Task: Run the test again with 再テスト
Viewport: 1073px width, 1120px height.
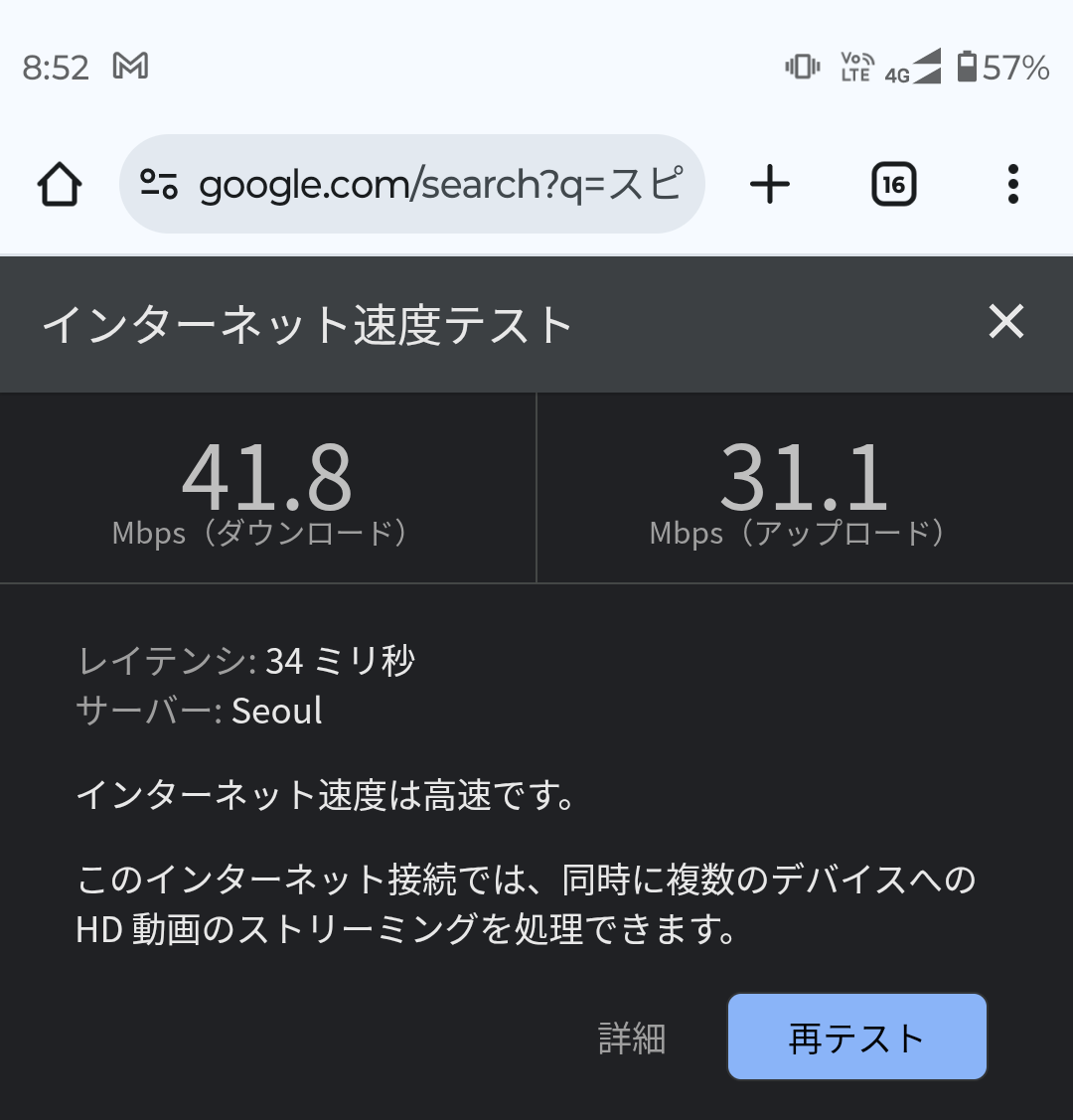Action: pos(856,1038)
